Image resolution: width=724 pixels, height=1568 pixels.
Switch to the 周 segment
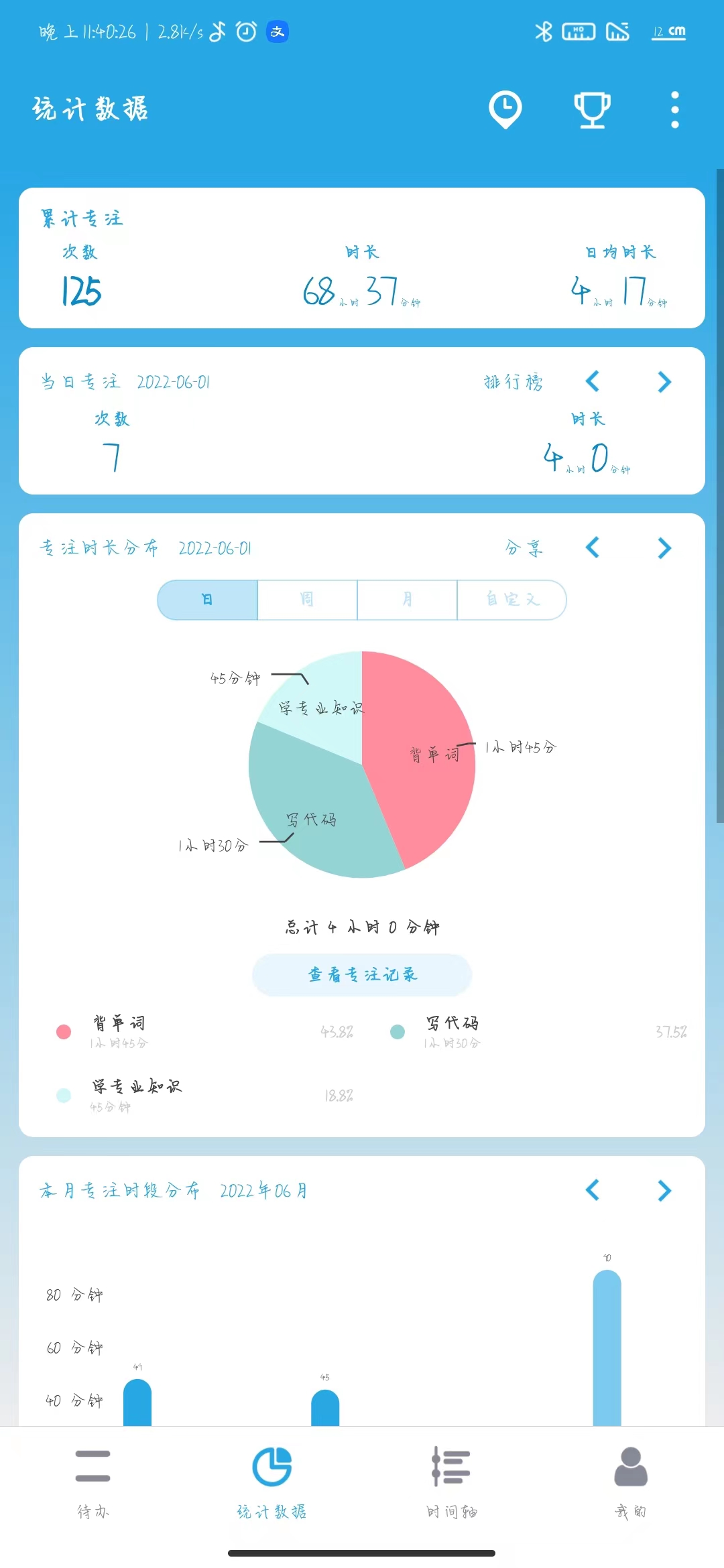tap(307, 600)
